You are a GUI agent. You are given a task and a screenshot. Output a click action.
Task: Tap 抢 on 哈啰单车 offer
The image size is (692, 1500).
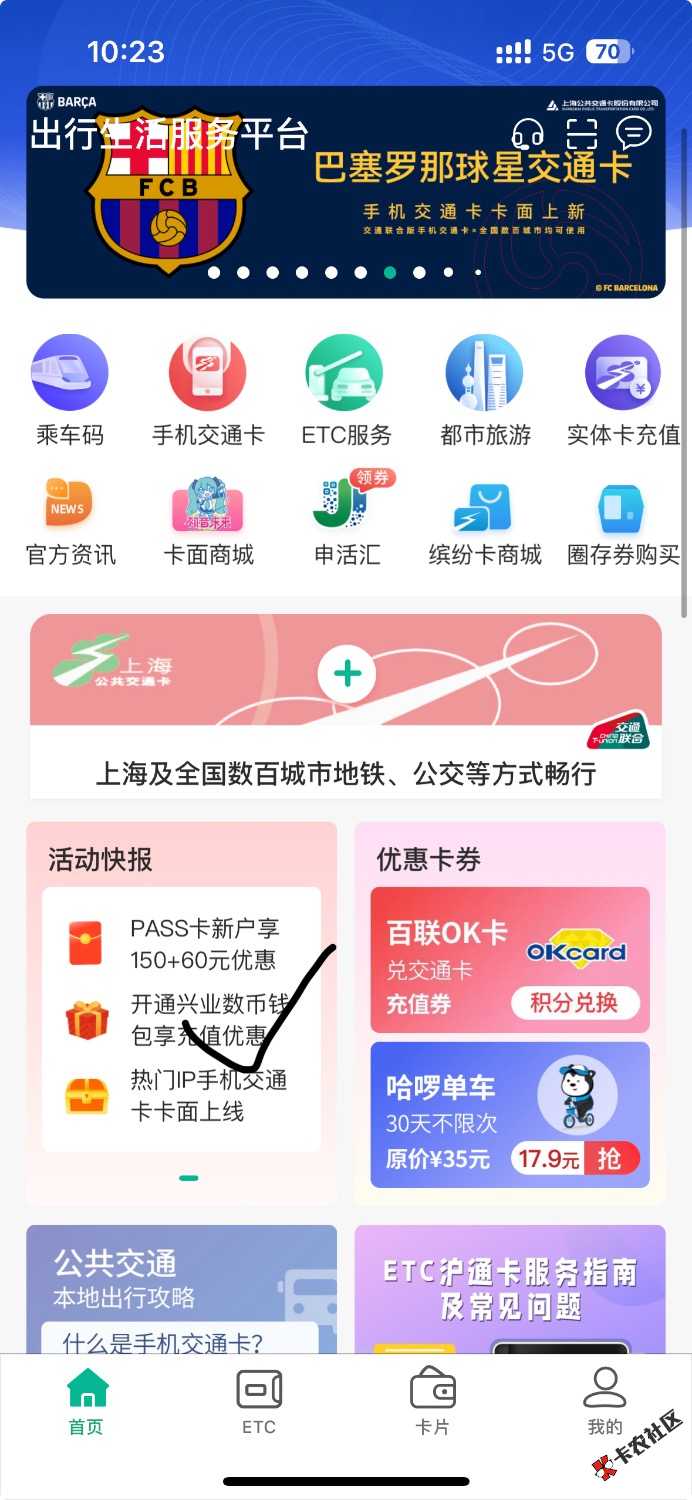pos(609,1159)
